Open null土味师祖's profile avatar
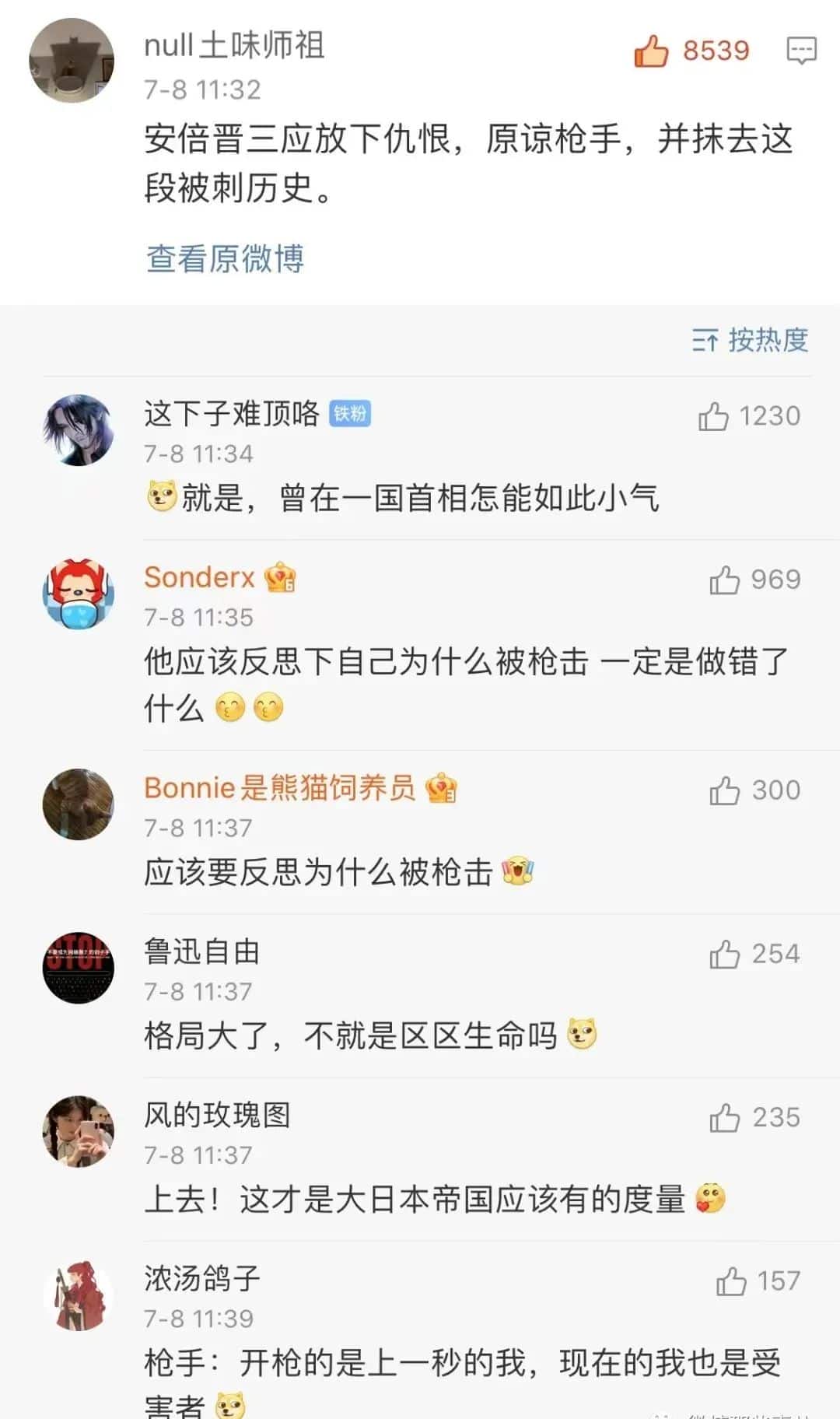Image resolution: width=840 pixels, height=1419 pixels. [x=72, y=61]
